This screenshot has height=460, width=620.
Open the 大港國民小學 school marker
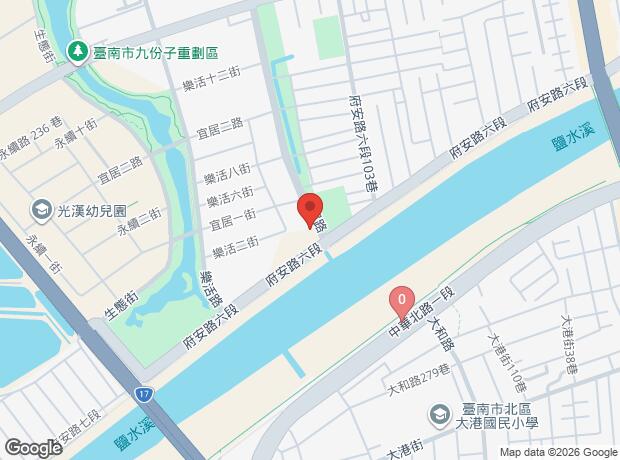[439, 416]
